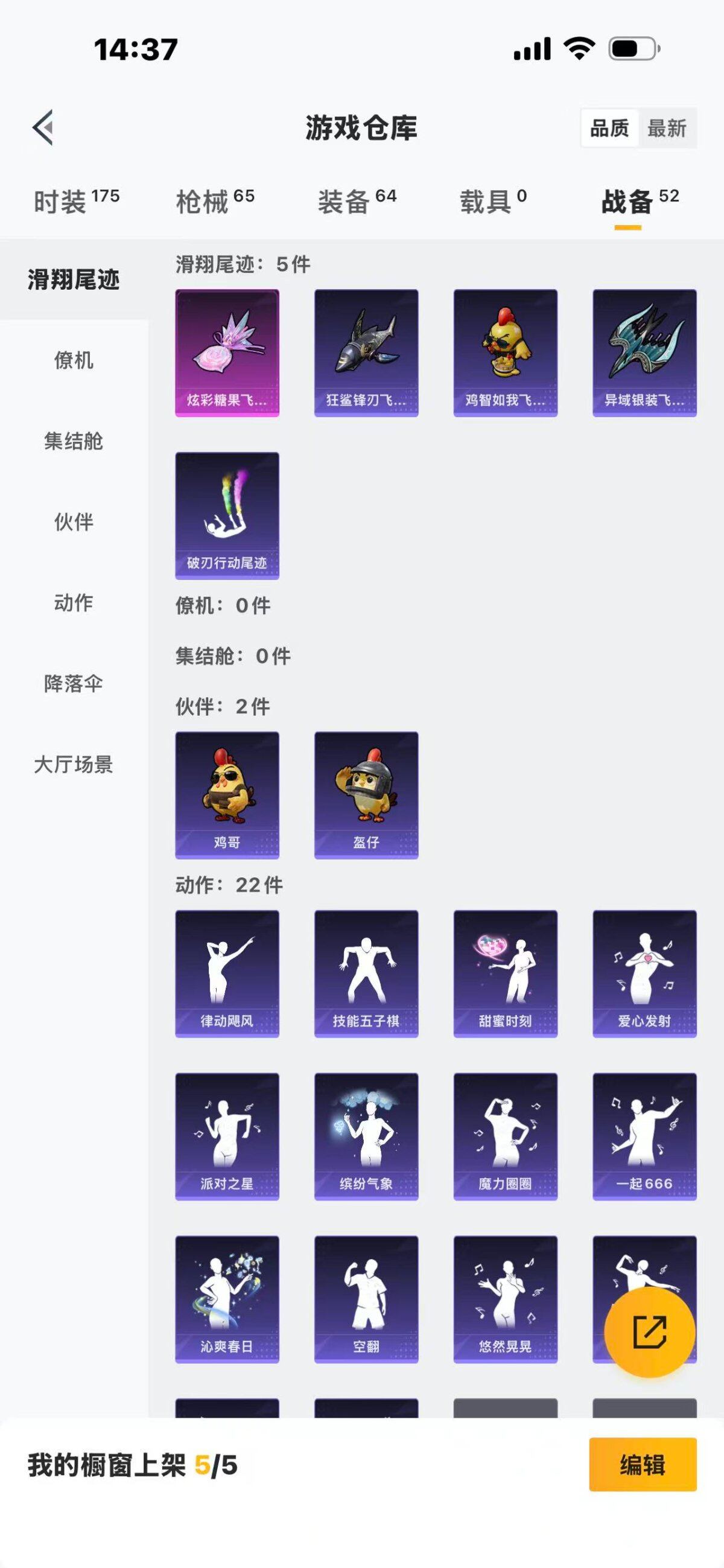Open 大厅场景 in the side menu
This screenshot has height=1568, width=724.
74,765
